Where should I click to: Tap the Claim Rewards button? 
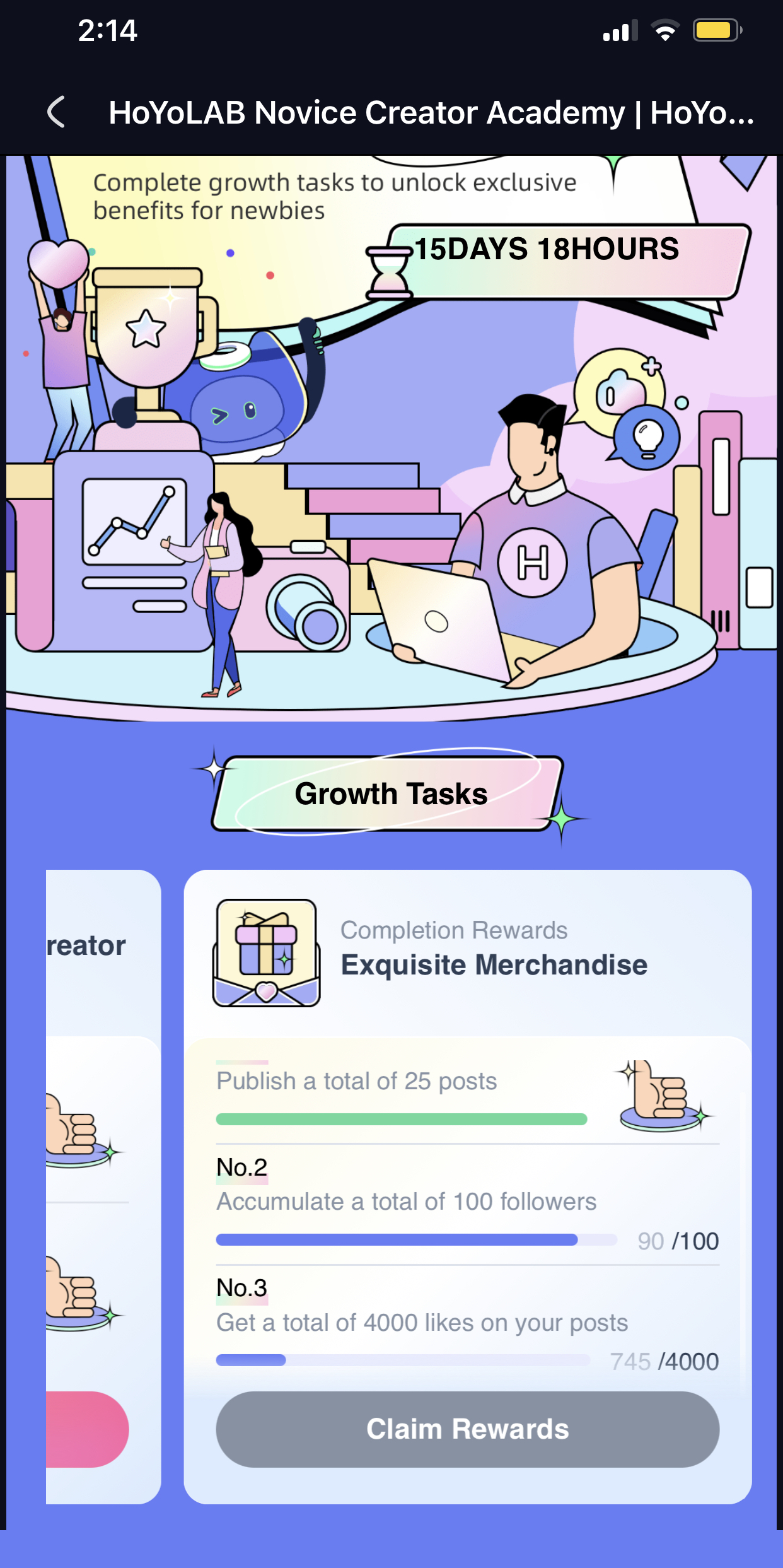pyautogui.click(x=467, y=1429)
